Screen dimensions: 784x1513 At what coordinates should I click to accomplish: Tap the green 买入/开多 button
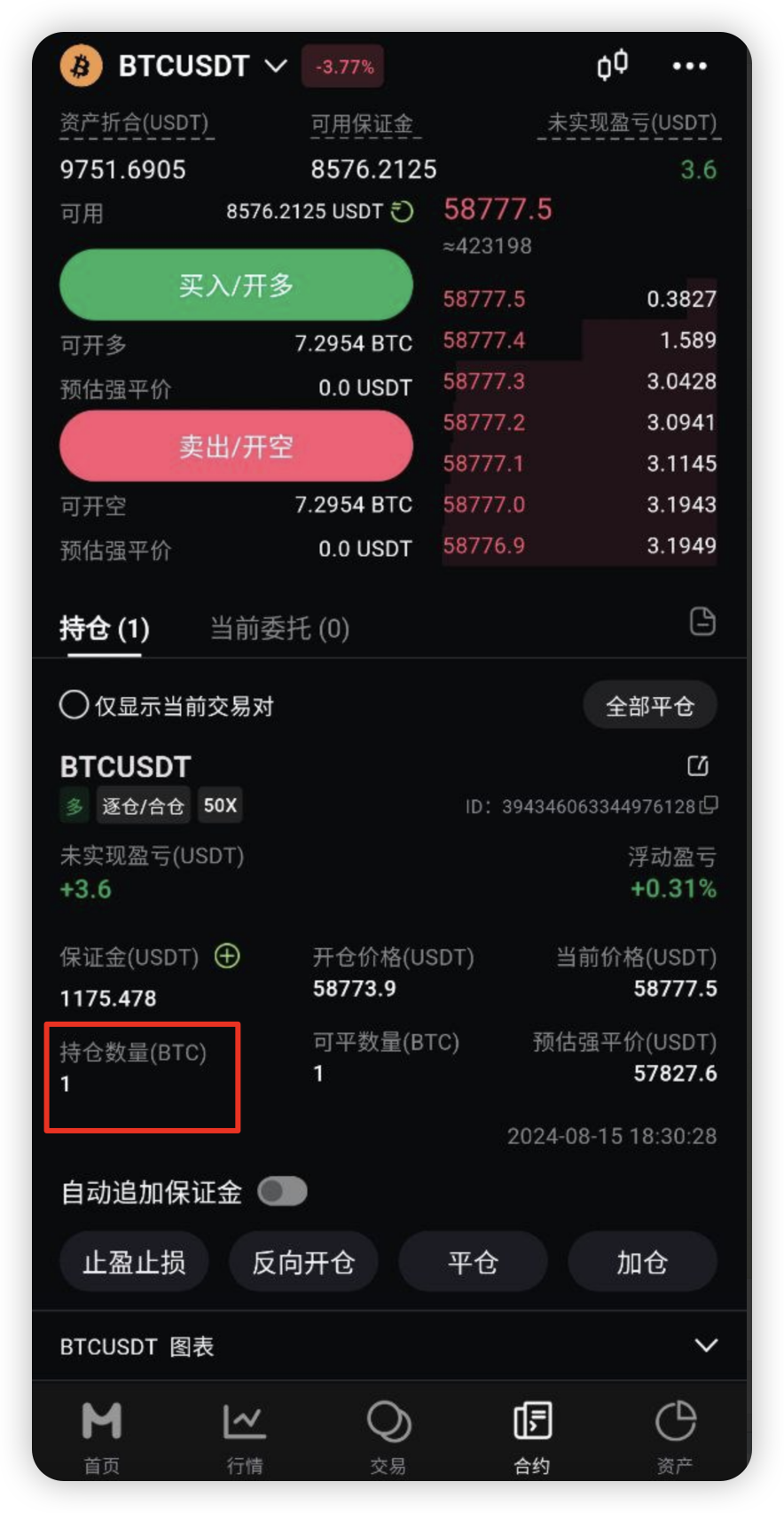point(236,285)
